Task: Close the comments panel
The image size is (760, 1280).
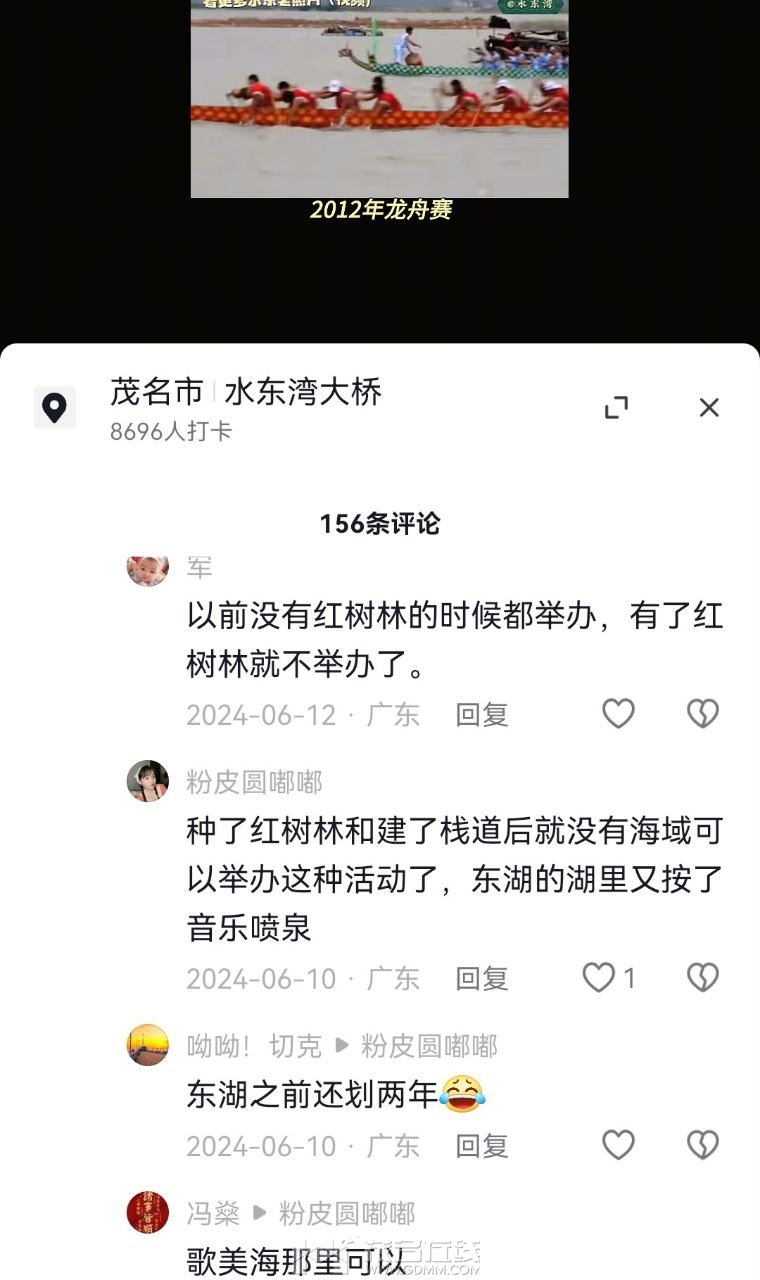Action: tap(709, 408)
